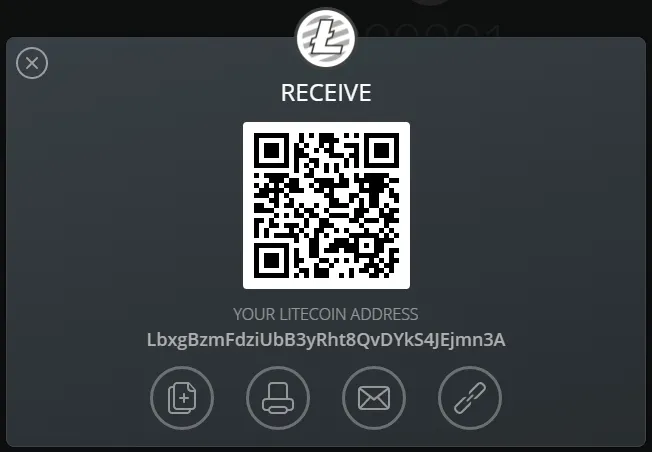Viewport: 652px width, 452px height.
Task: Copy the Litecoin address to clipboard
Action: click(x=182, y=398)
